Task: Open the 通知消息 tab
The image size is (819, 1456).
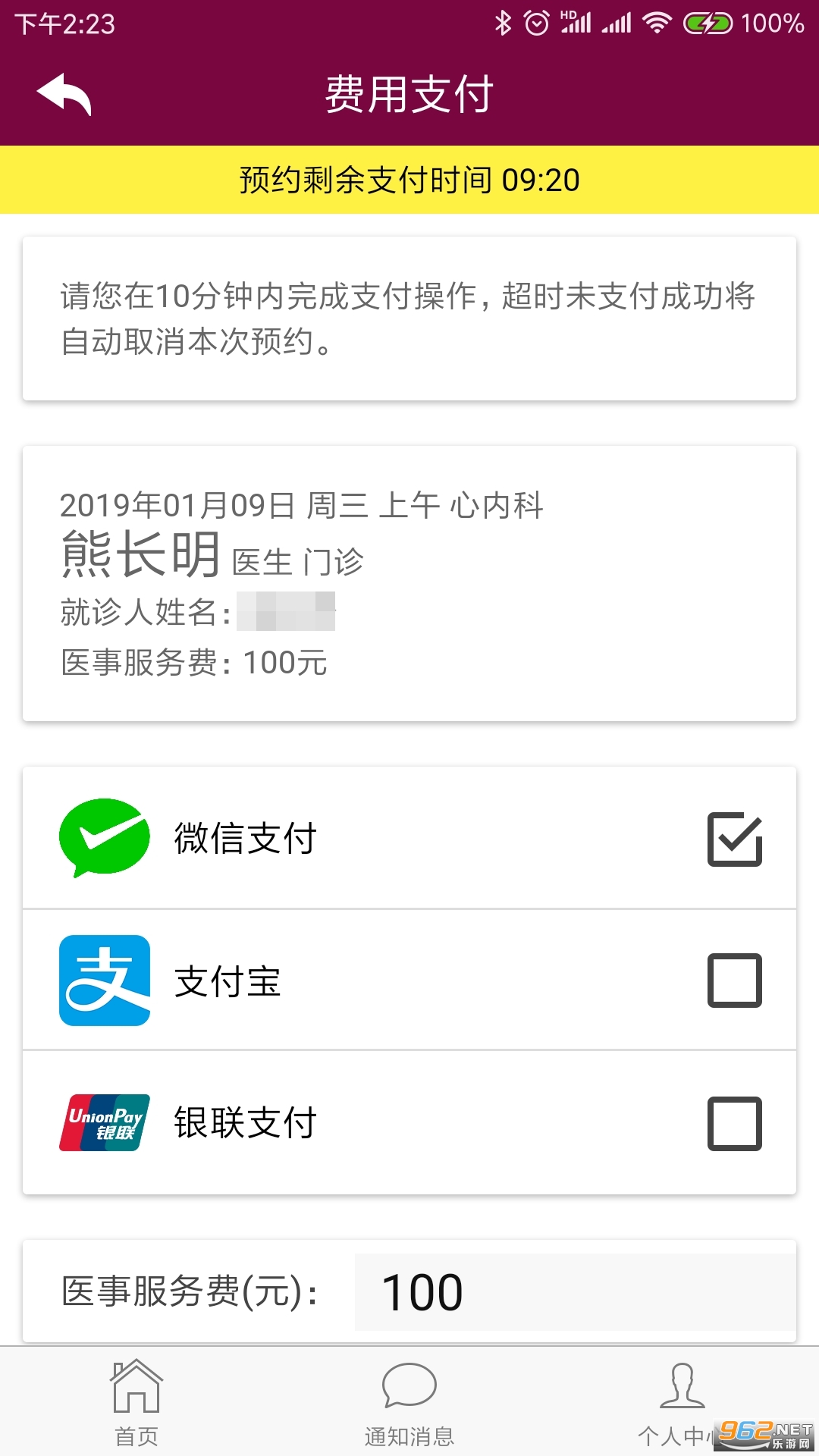Action: [x=409, y=1403]
